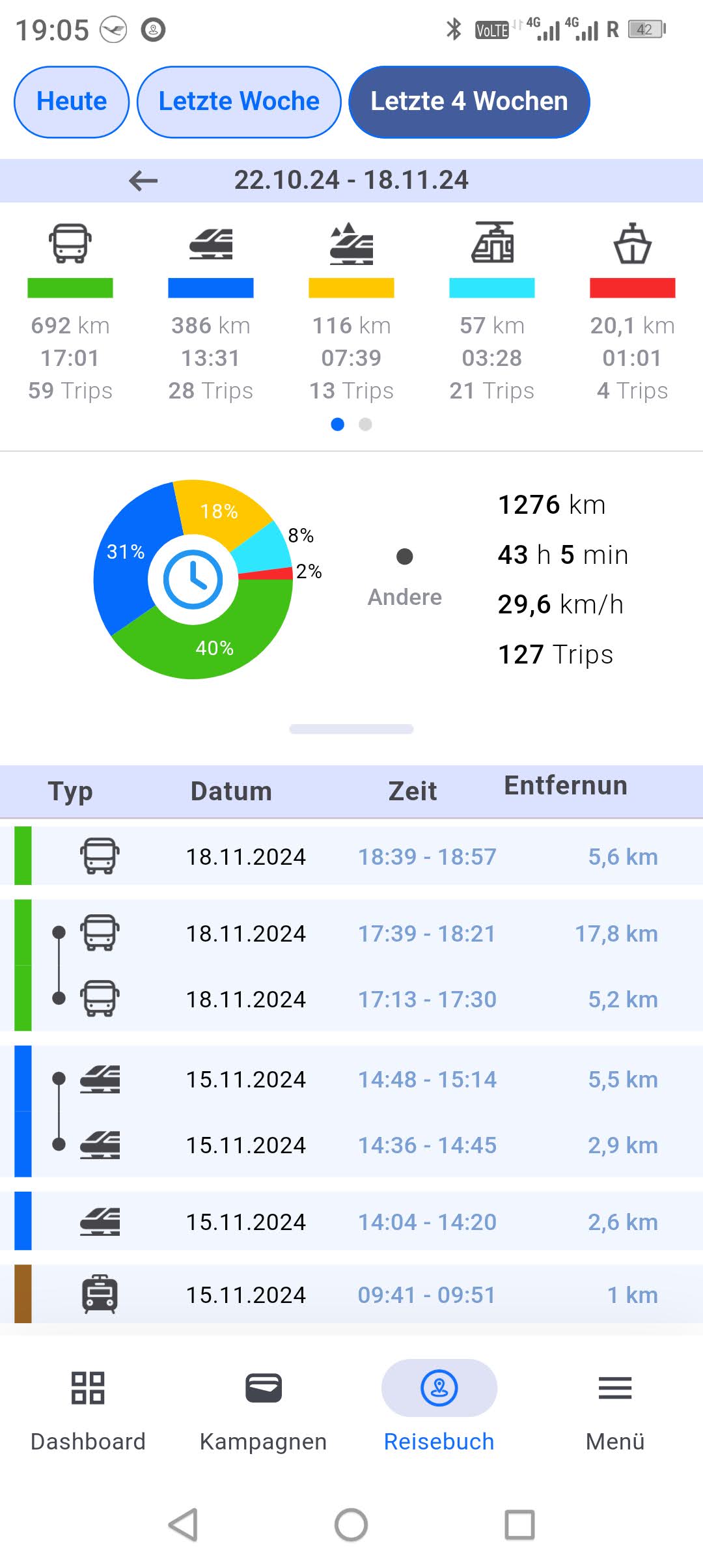Open the bus trip at 18:39 - 18:57
Screen dimensions: 703x1568
pyautogui.click(x=351, y=856)
